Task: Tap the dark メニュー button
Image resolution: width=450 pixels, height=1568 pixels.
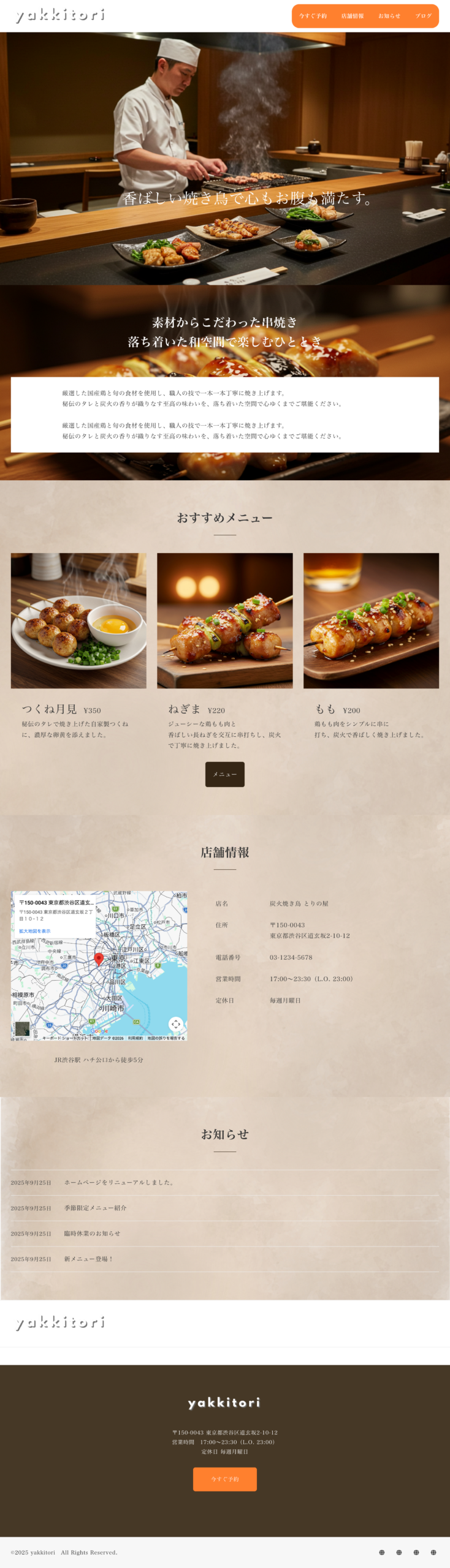Action: (224, 774)
